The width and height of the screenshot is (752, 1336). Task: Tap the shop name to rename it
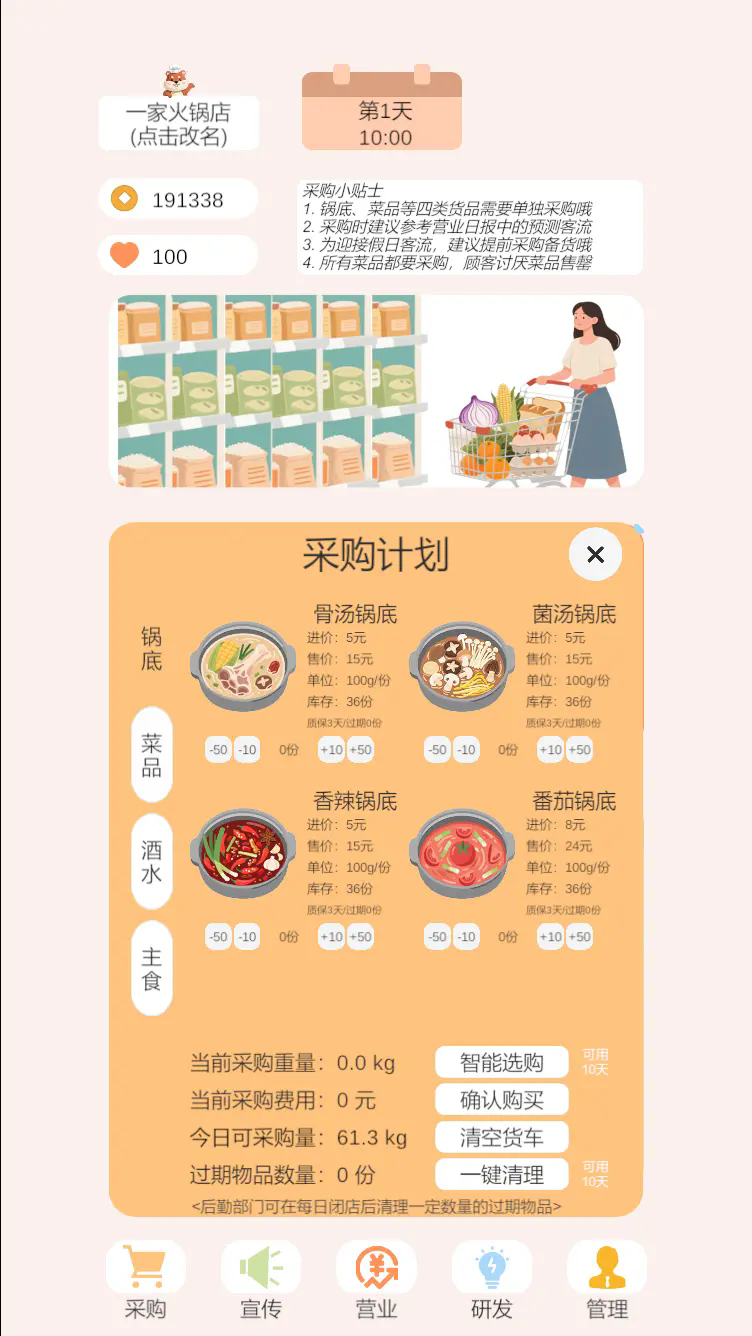tap(178, 124)
